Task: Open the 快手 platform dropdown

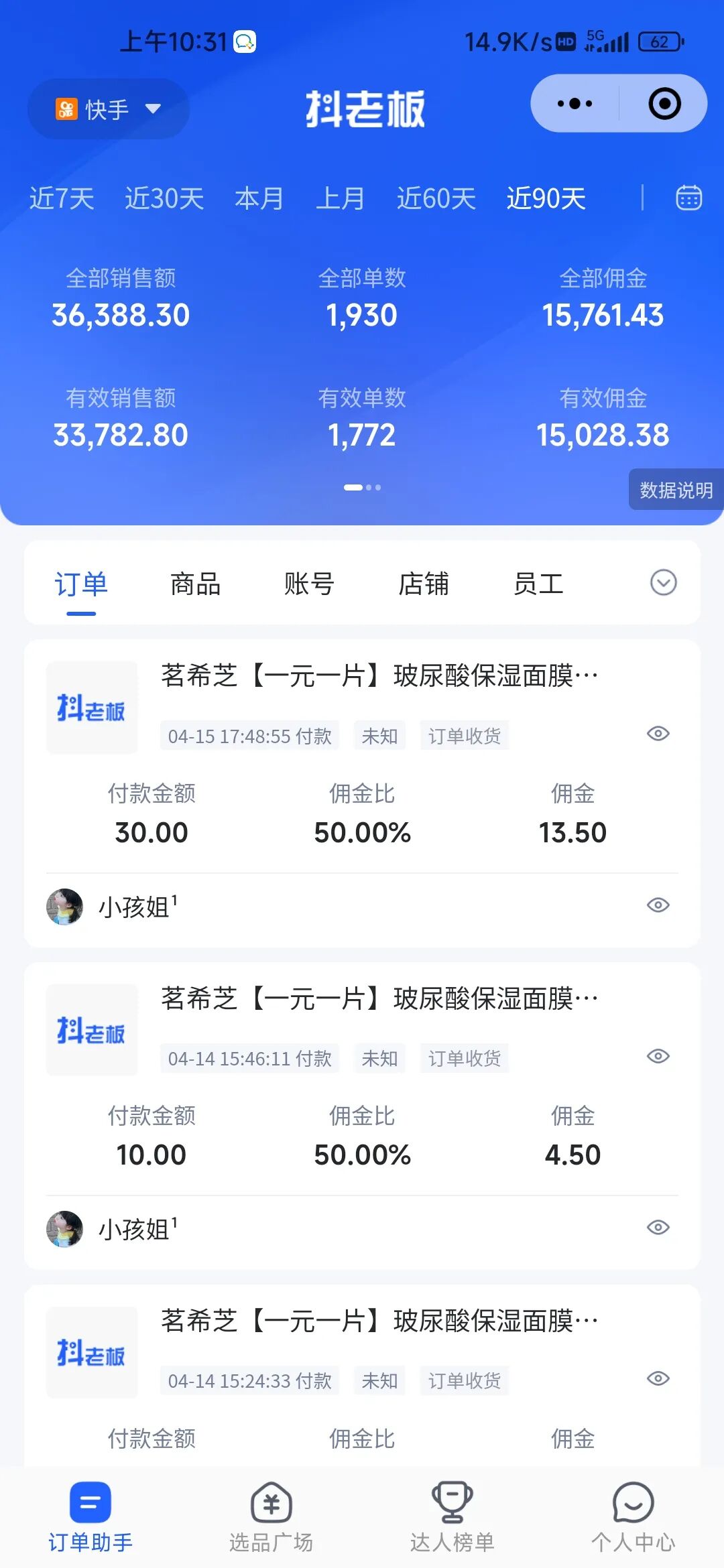Action: pyautogui.click(x=108, y=109)
